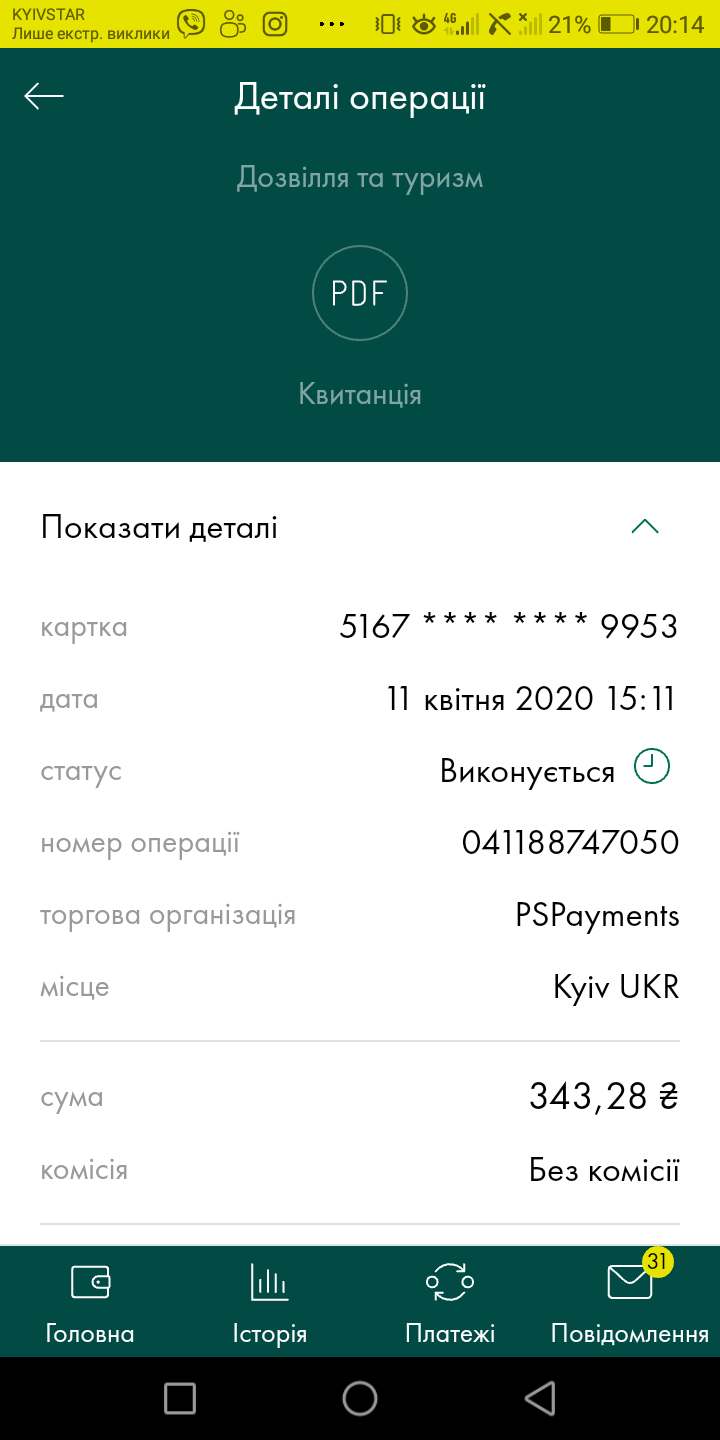This screenshot has width=720, height=1440.
Task: Open recent apps from the navigation bar
Action: [180, 1398]
